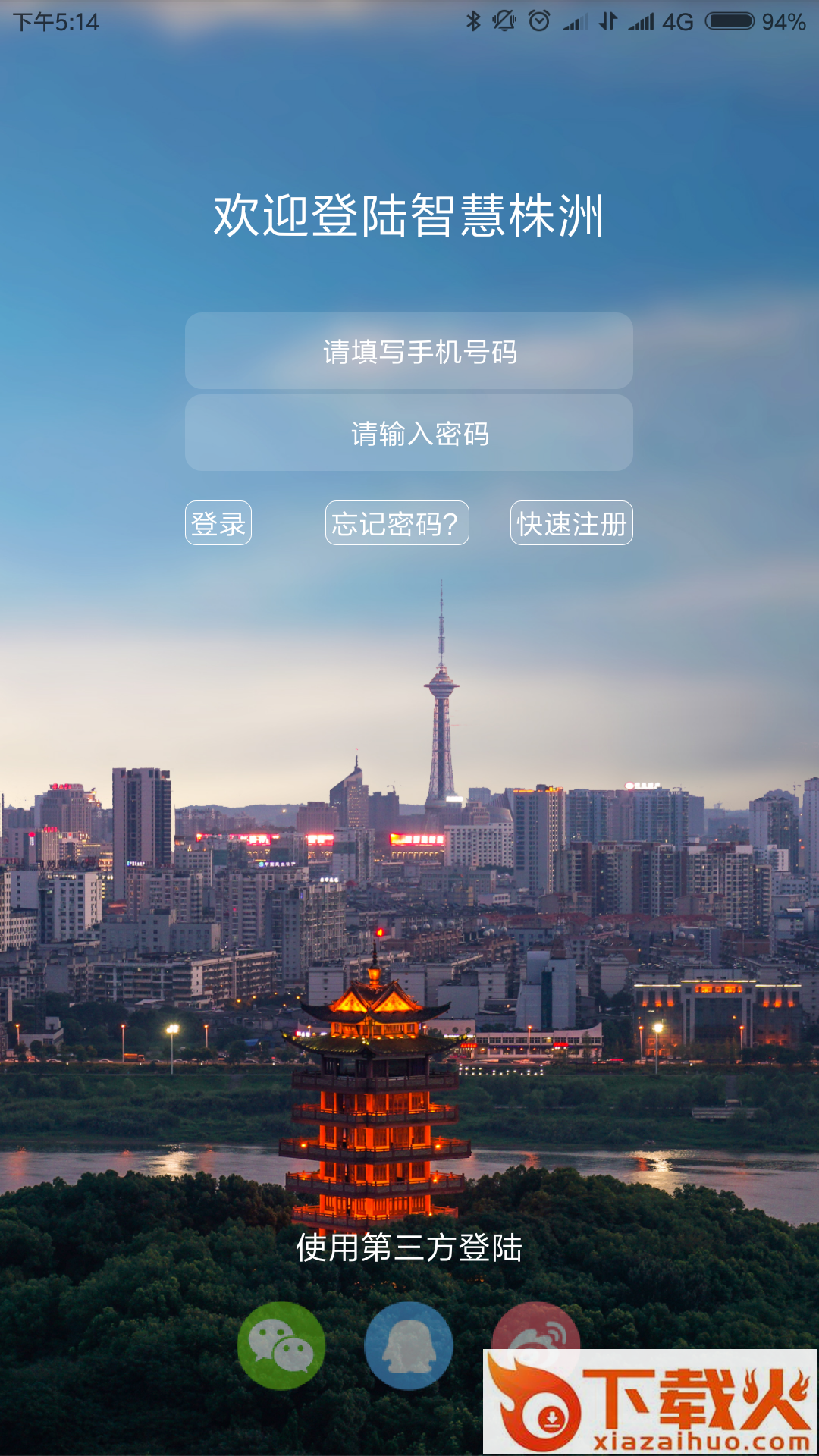The image size is (819, 1456).
Task: Tap the muted notification bell icon
Action: [502, 20]
